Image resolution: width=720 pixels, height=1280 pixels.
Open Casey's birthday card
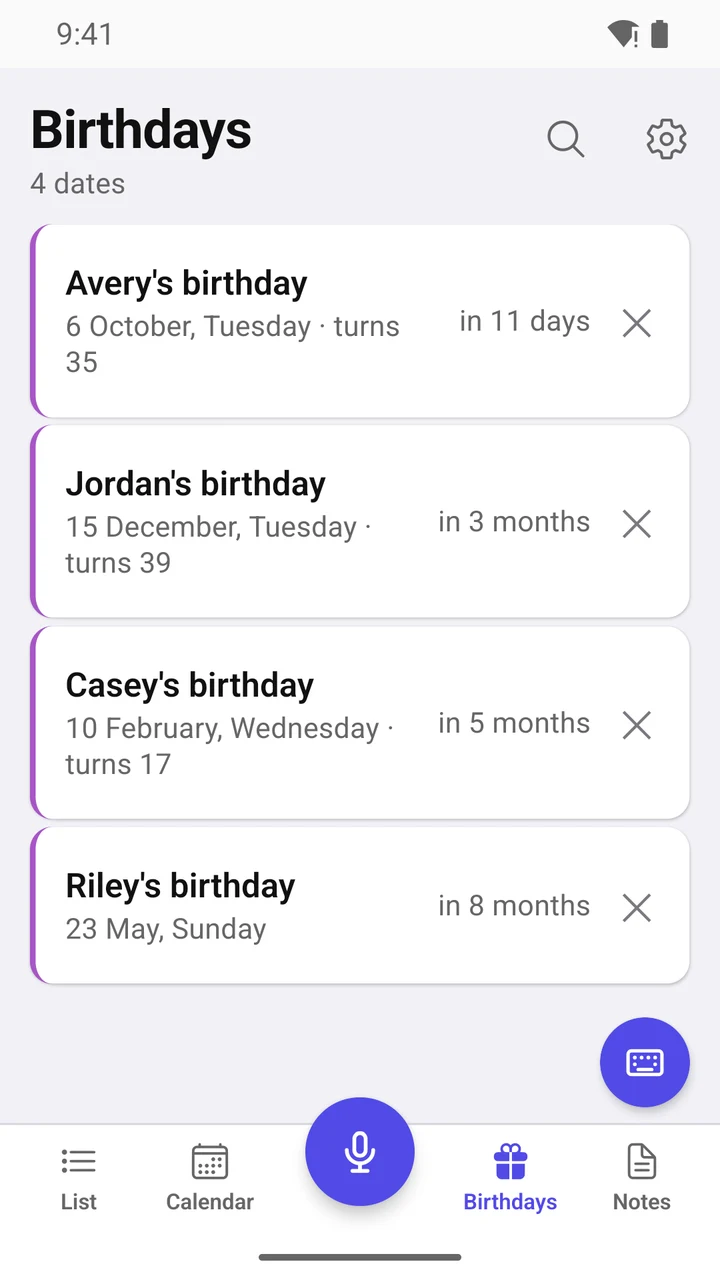[360, 723]
